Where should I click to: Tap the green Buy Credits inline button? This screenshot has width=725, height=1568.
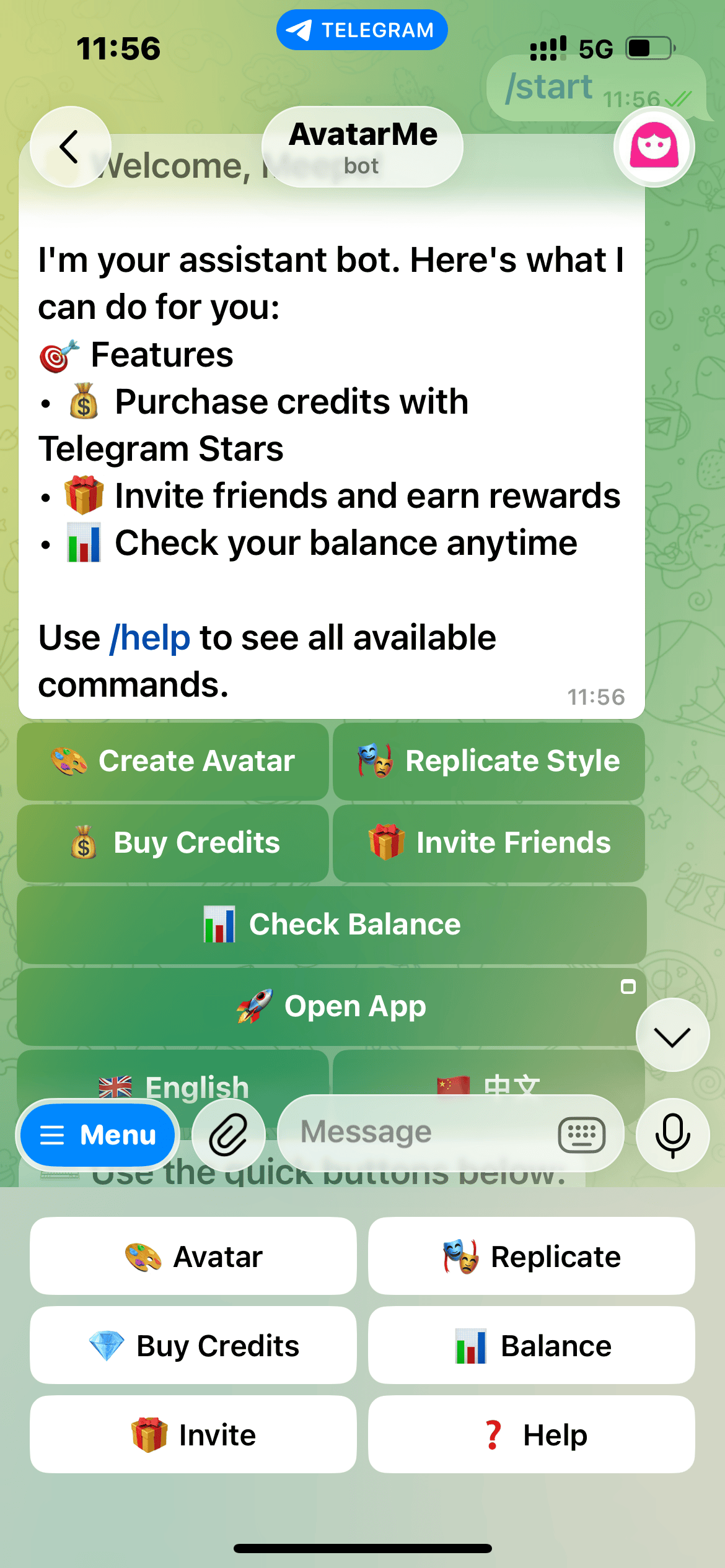173,843
